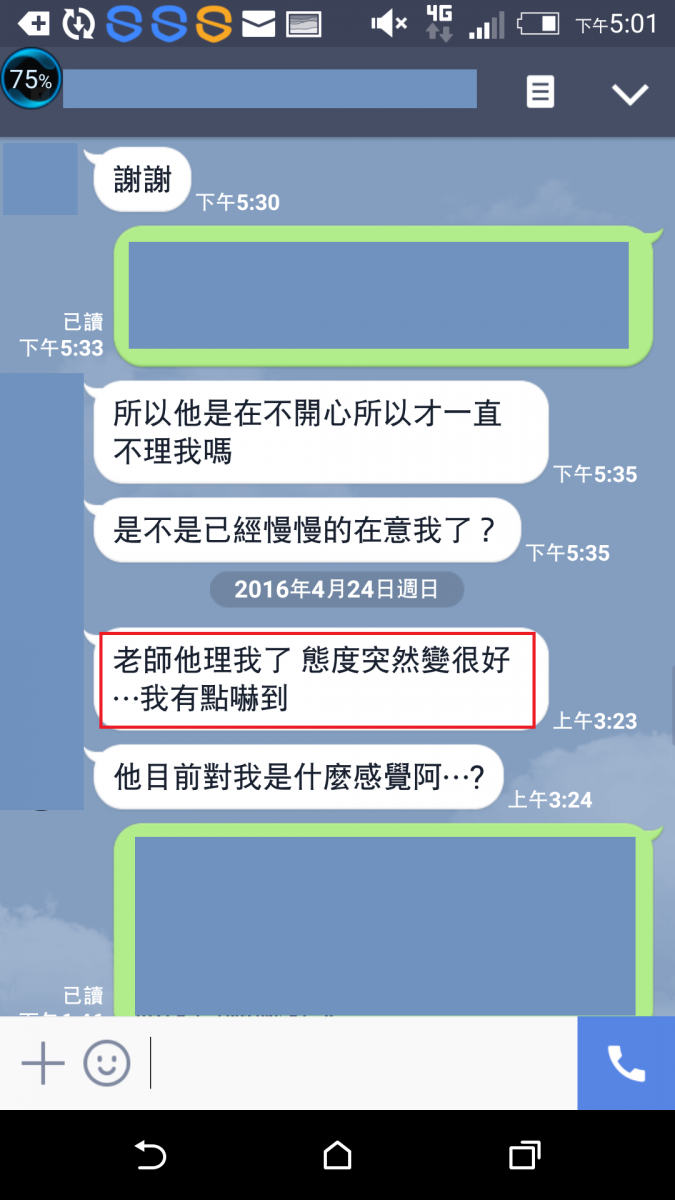
Task: Go back with system back button
Action: coord(150,1156)
